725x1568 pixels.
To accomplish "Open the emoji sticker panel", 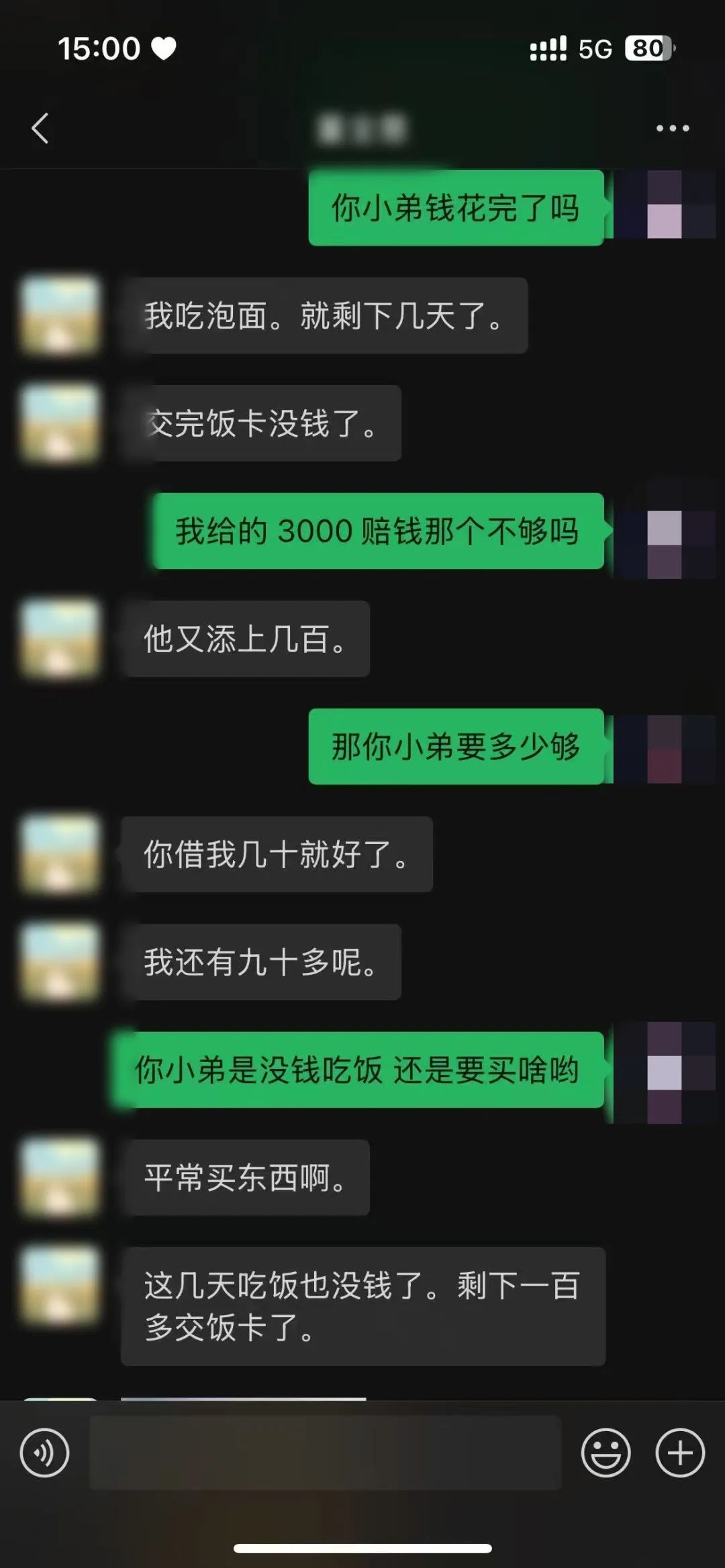I will point(606,1453).
